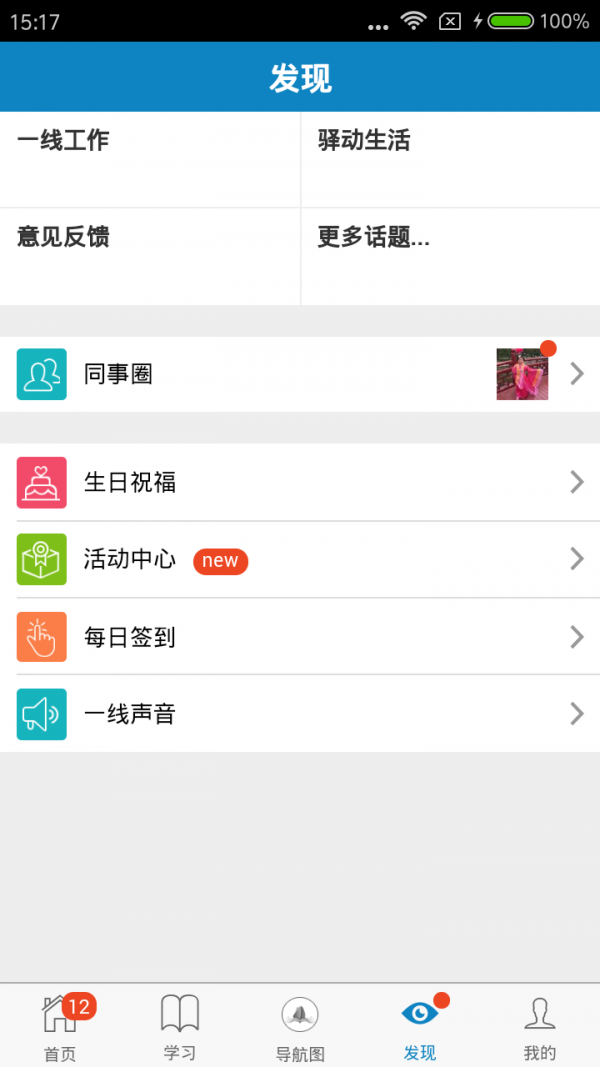600x1067 pixels.
Task: Open the 同事圈 feed
Action: pos(300,374)
